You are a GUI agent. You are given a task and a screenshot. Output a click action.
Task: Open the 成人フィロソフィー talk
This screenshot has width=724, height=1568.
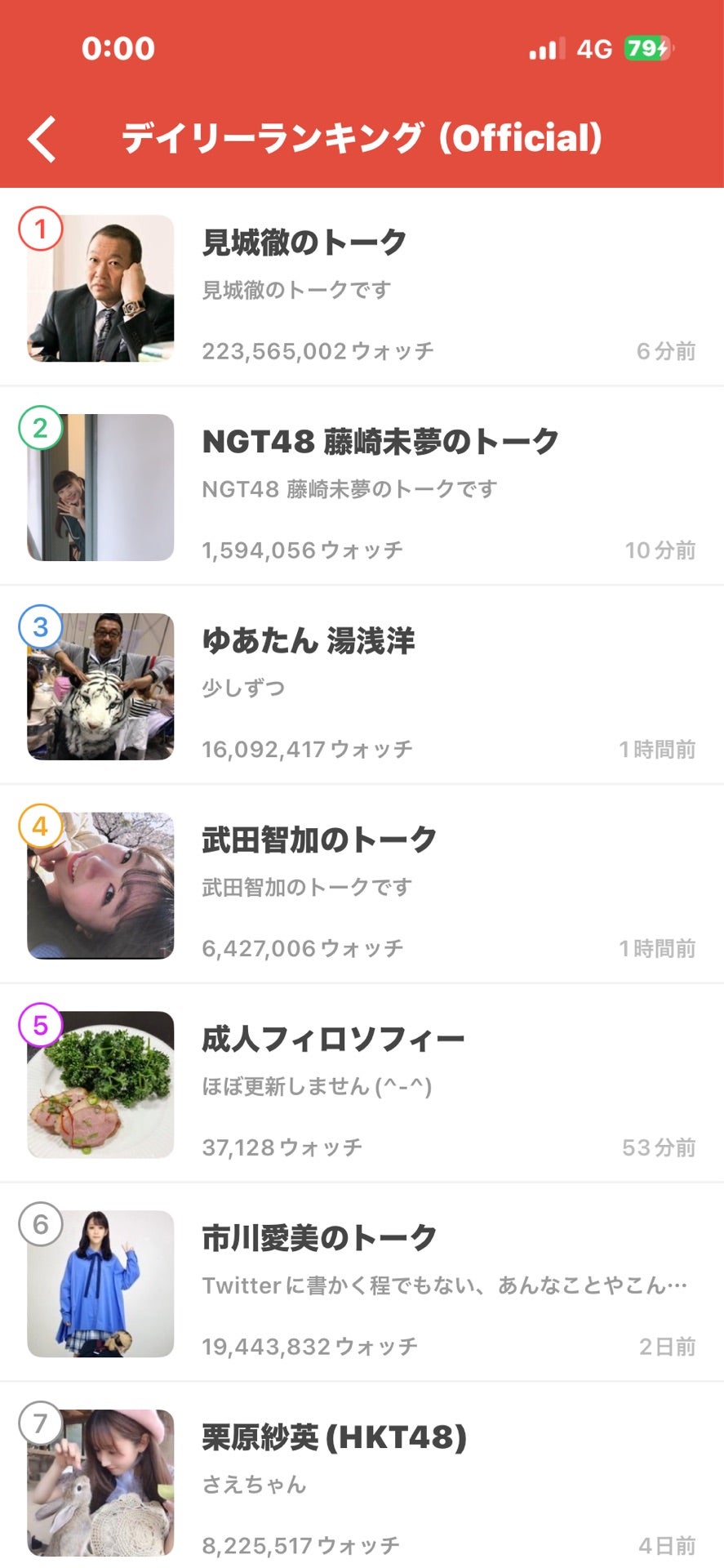pos(362,1085)
